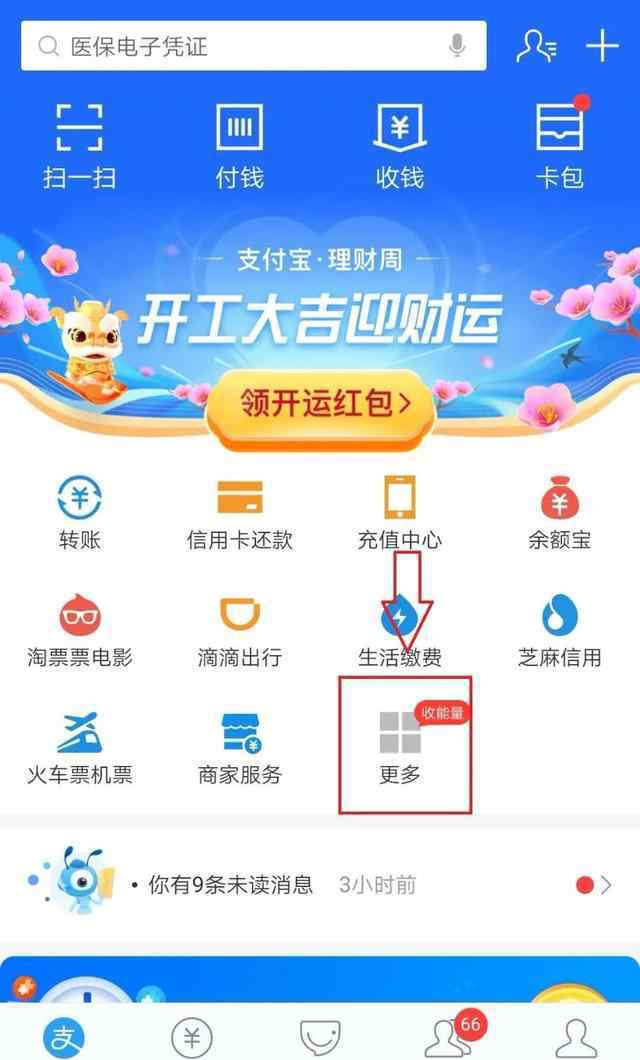Open 余额宝
Screen dimensions: 640x1060
560,514
